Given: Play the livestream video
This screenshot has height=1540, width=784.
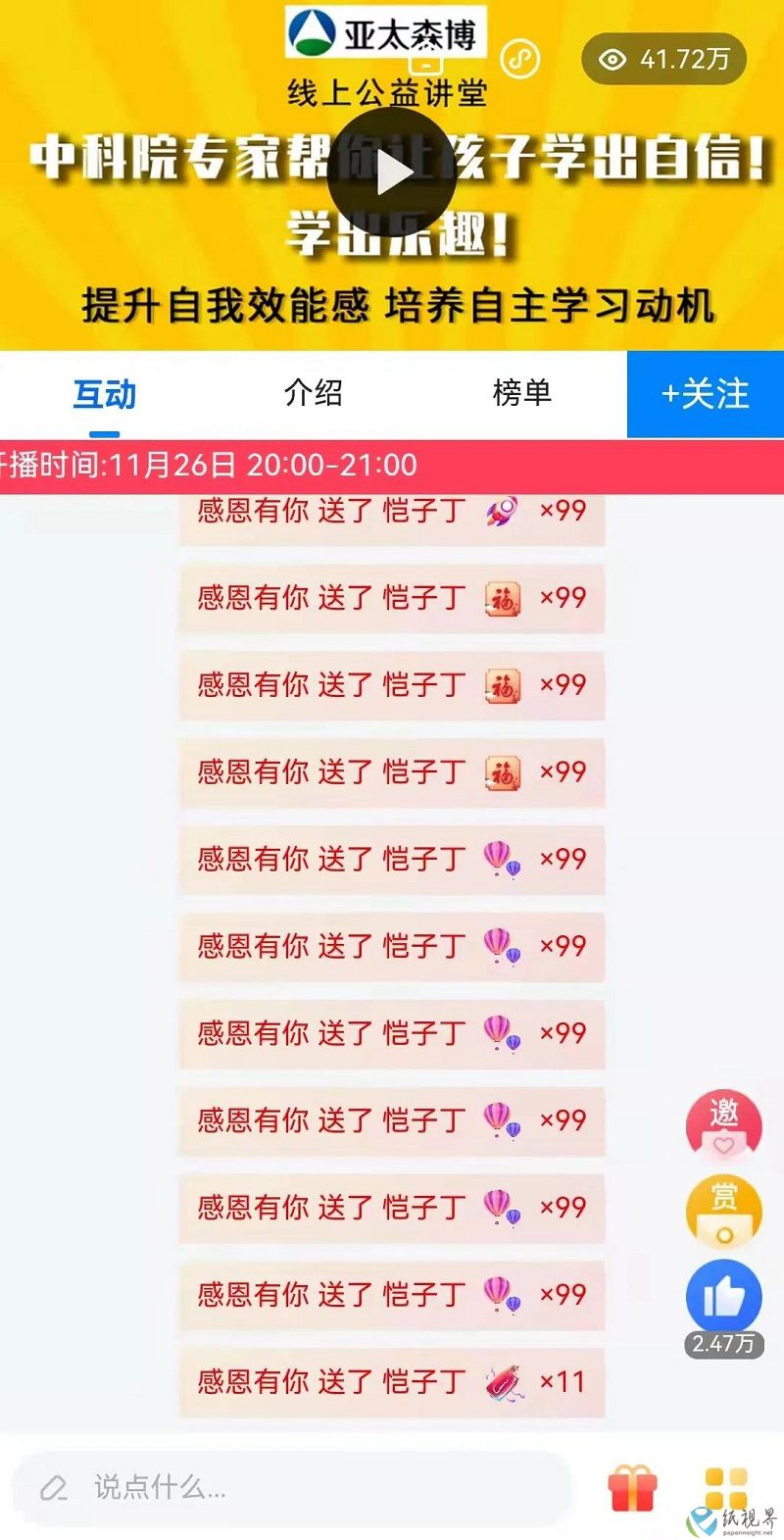Looking at the screenshot, I should (391, 173).
